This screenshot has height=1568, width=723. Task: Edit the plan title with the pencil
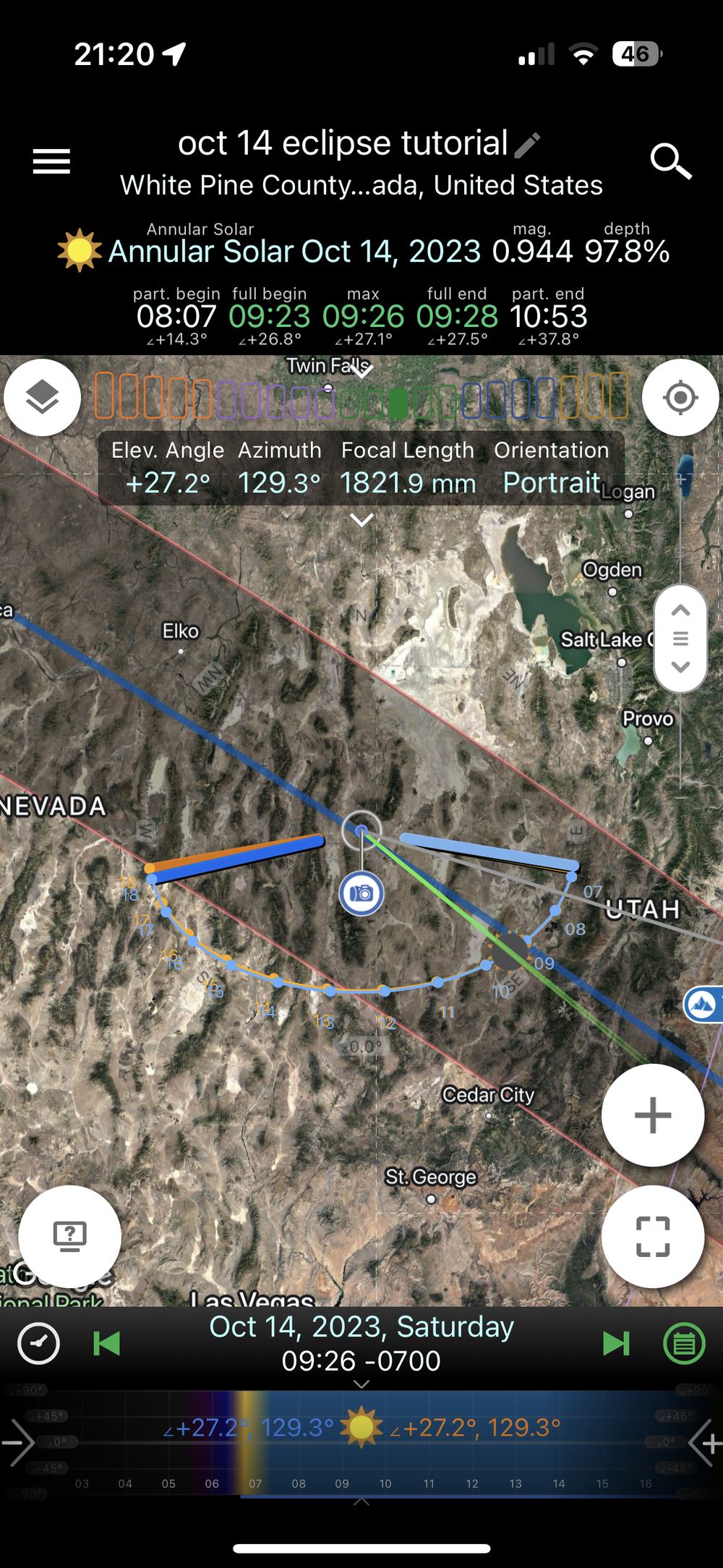point(528,145)
